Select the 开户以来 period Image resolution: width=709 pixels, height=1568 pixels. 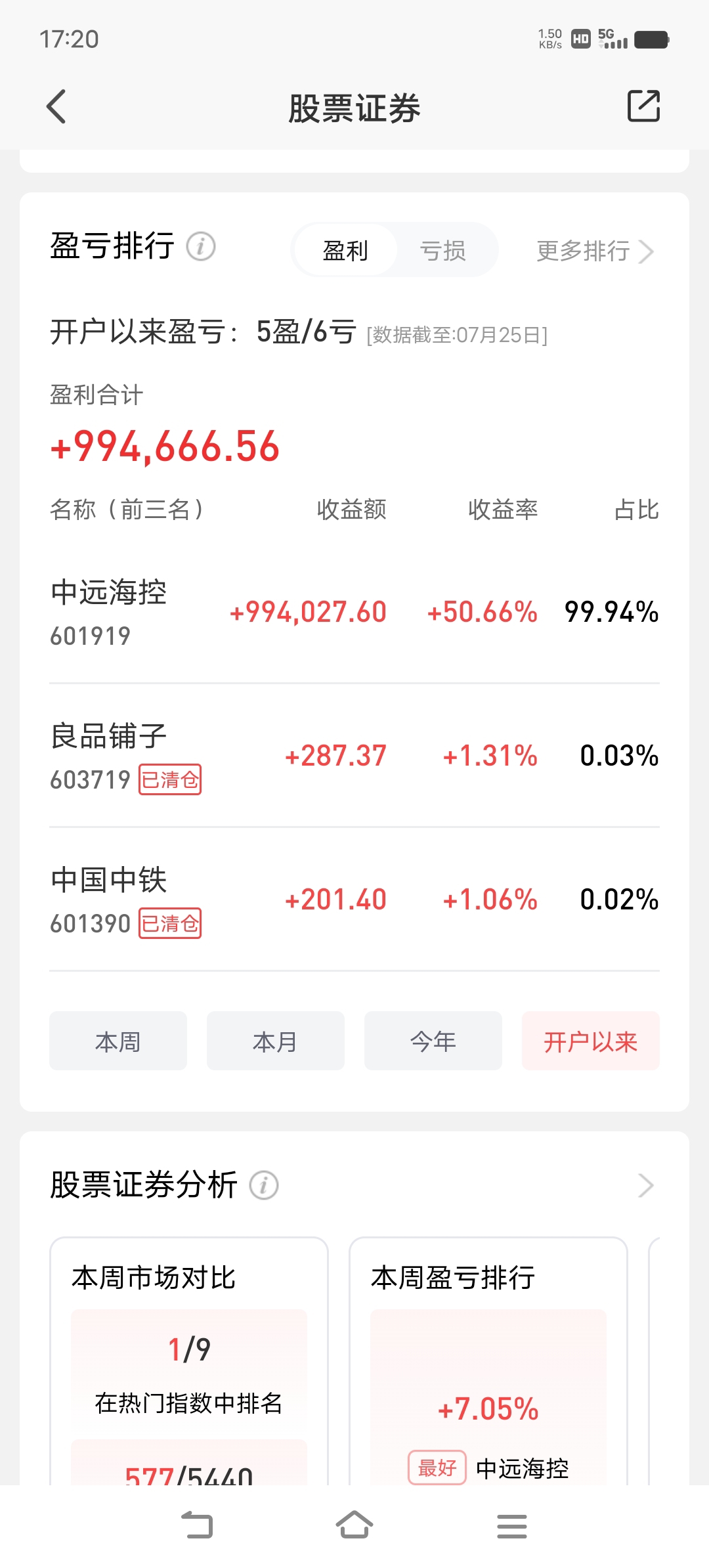[x=591, y=1041]
